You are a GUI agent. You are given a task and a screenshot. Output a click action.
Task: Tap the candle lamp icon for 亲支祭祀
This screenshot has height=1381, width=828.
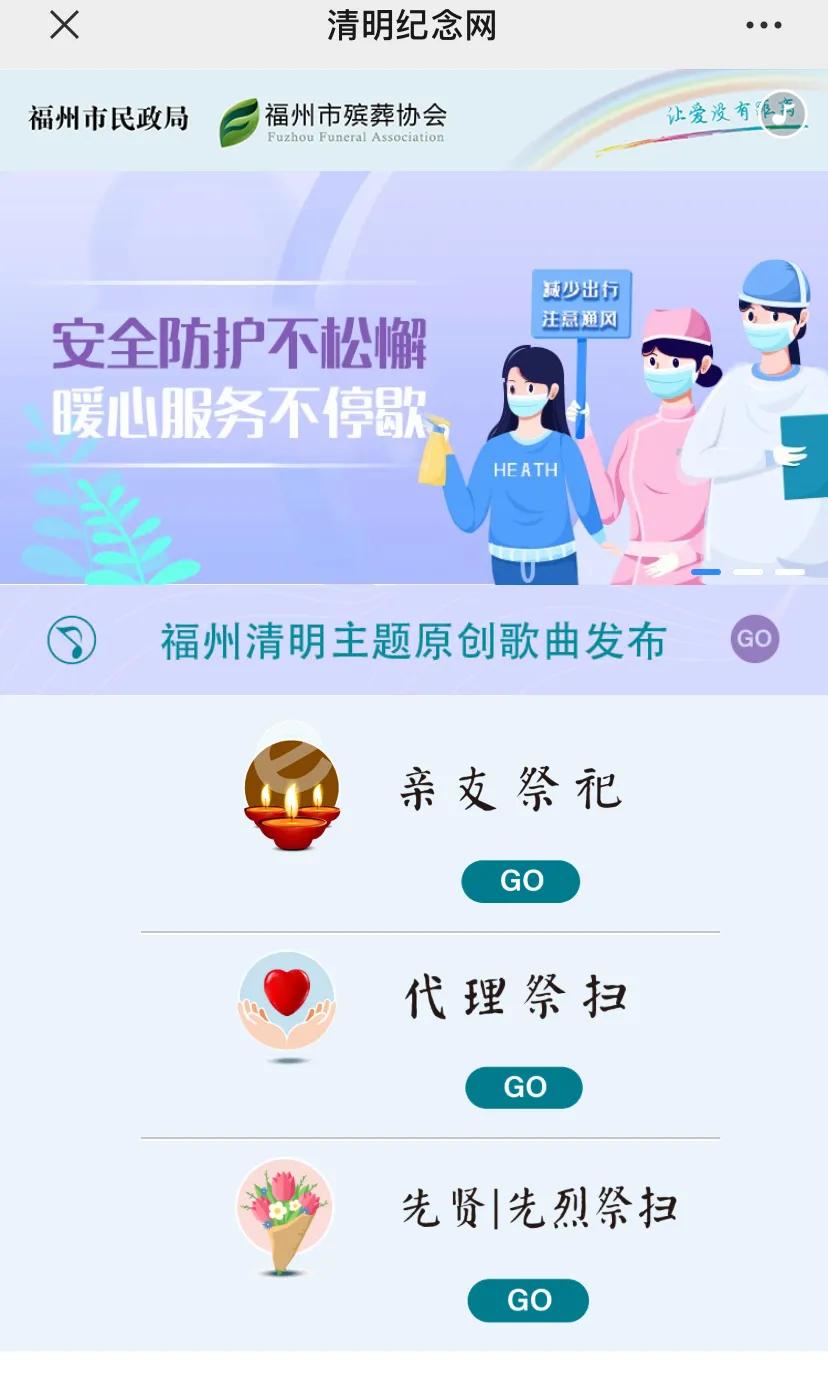[x=291, y=795]
